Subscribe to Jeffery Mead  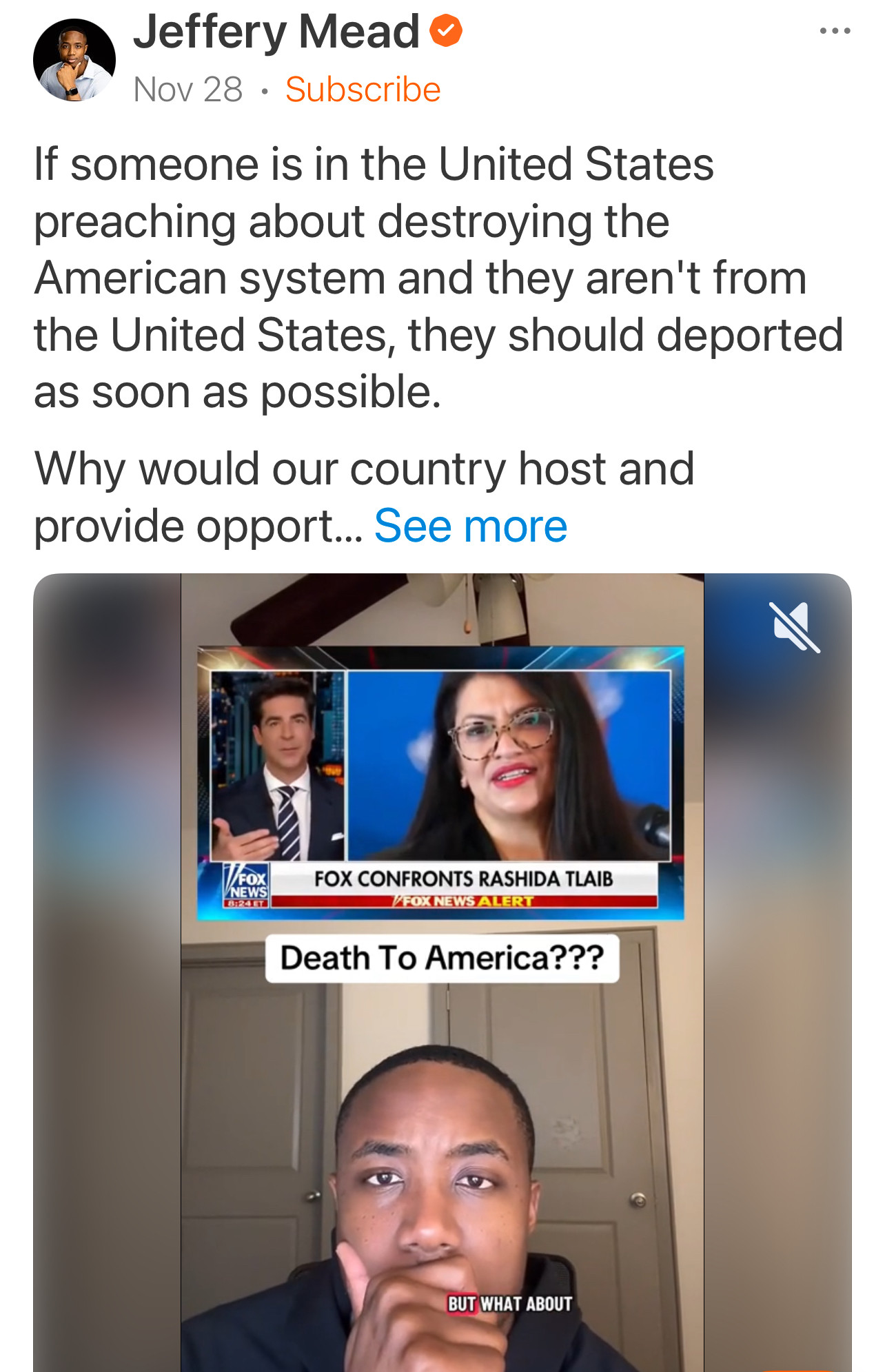[x=363, y=90]
